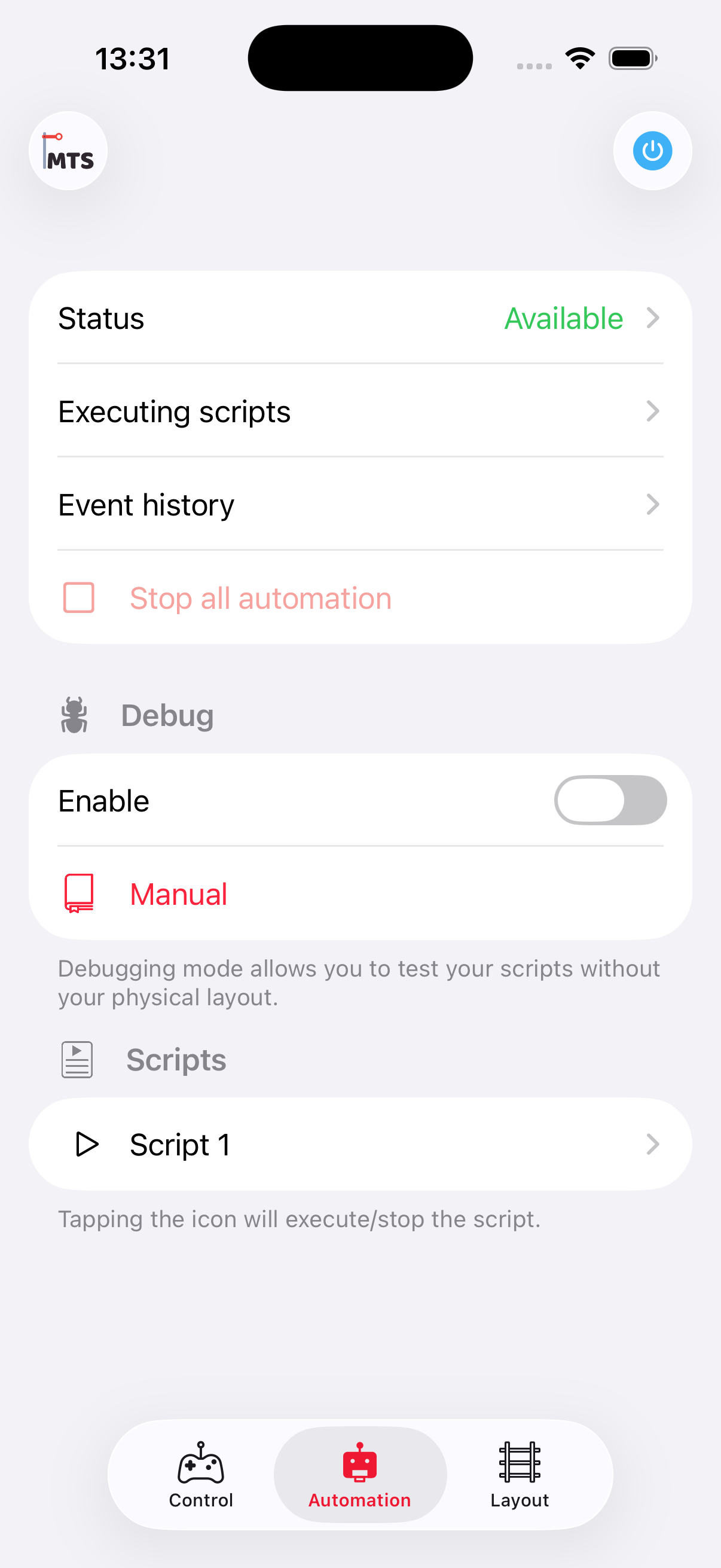Open Executing scripts
Viewport: 721px width, 1568px height.
pos(360,411)
